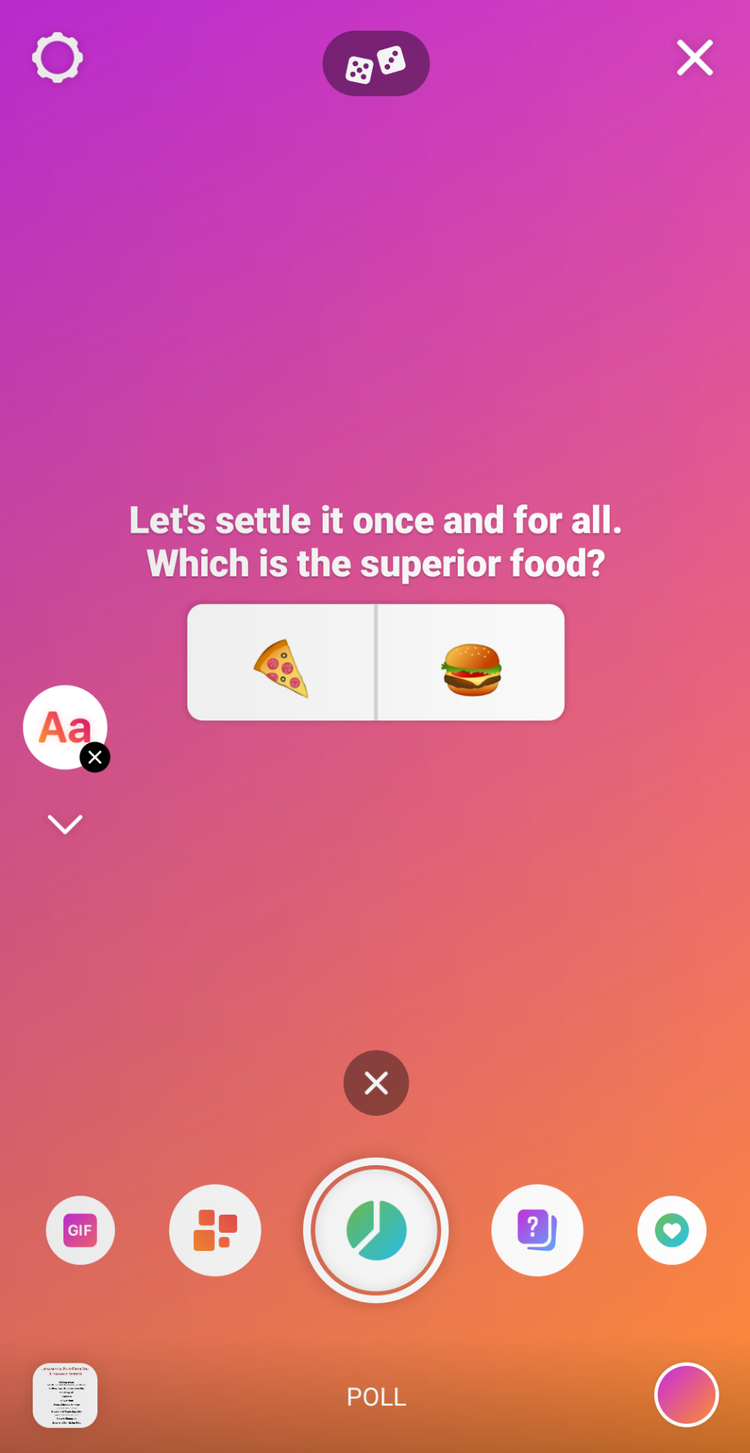Choose the heart donation option

click(671, 1230)
